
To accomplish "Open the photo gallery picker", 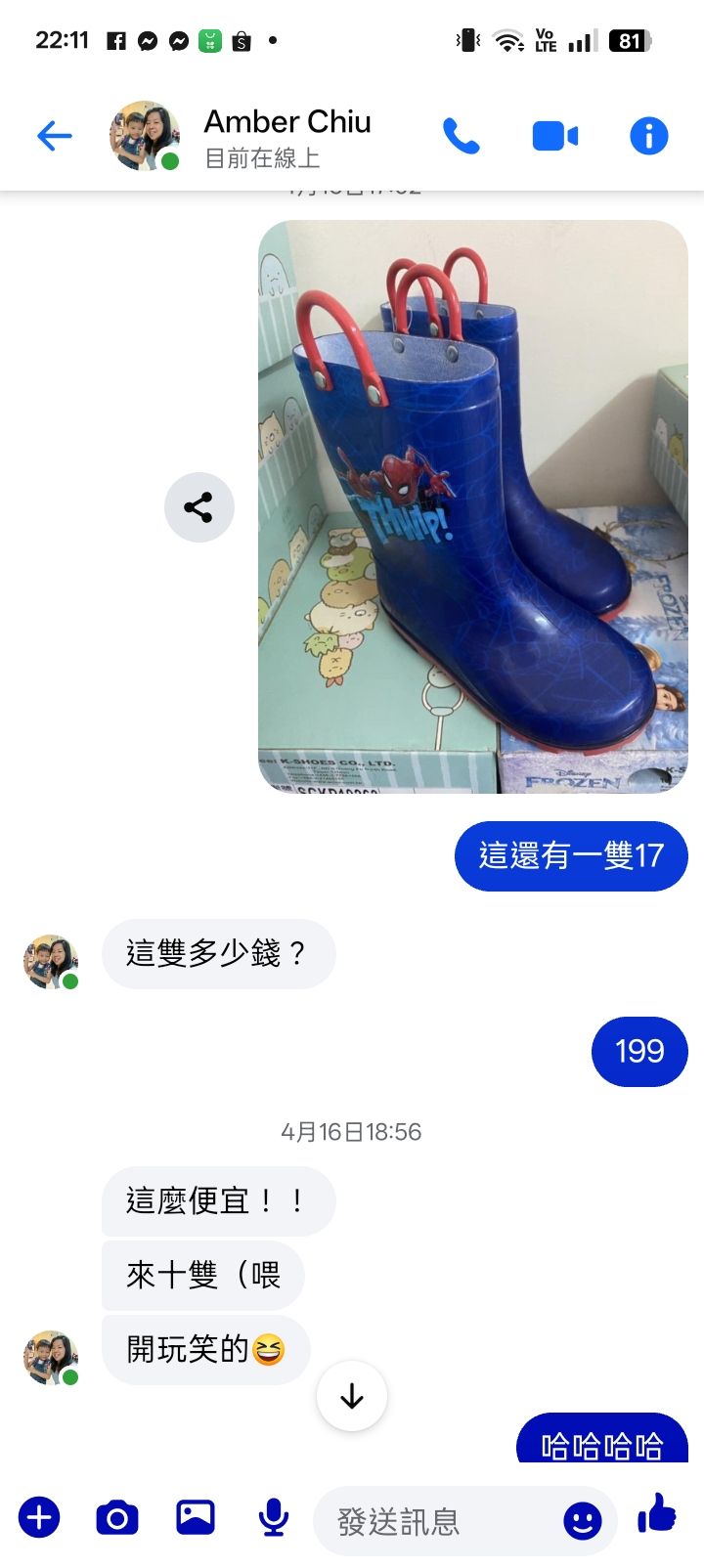I will 196,1517.
